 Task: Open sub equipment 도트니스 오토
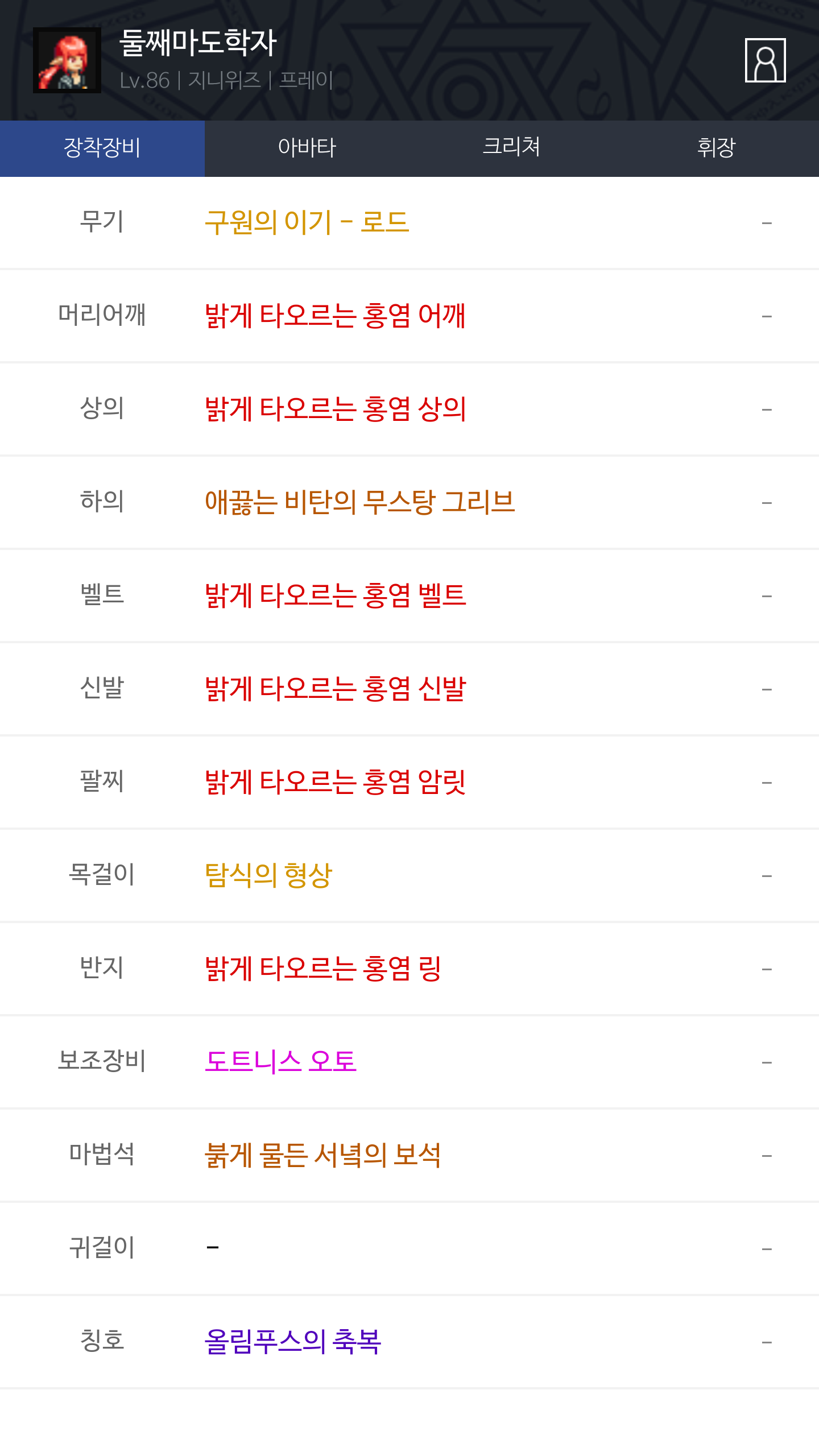click(x=280, y=1062)
